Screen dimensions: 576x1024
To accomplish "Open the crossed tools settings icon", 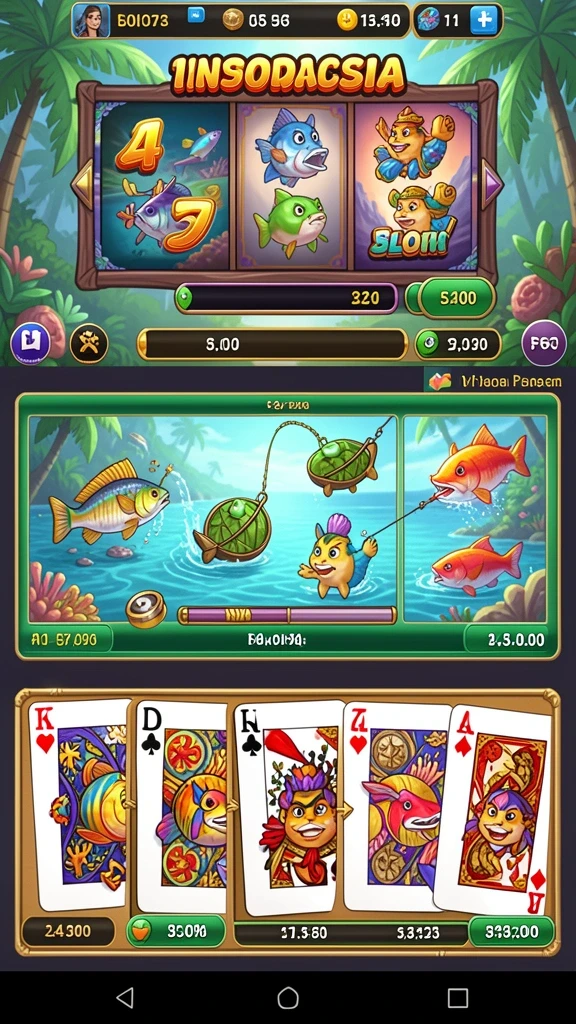I will [89, 343].
